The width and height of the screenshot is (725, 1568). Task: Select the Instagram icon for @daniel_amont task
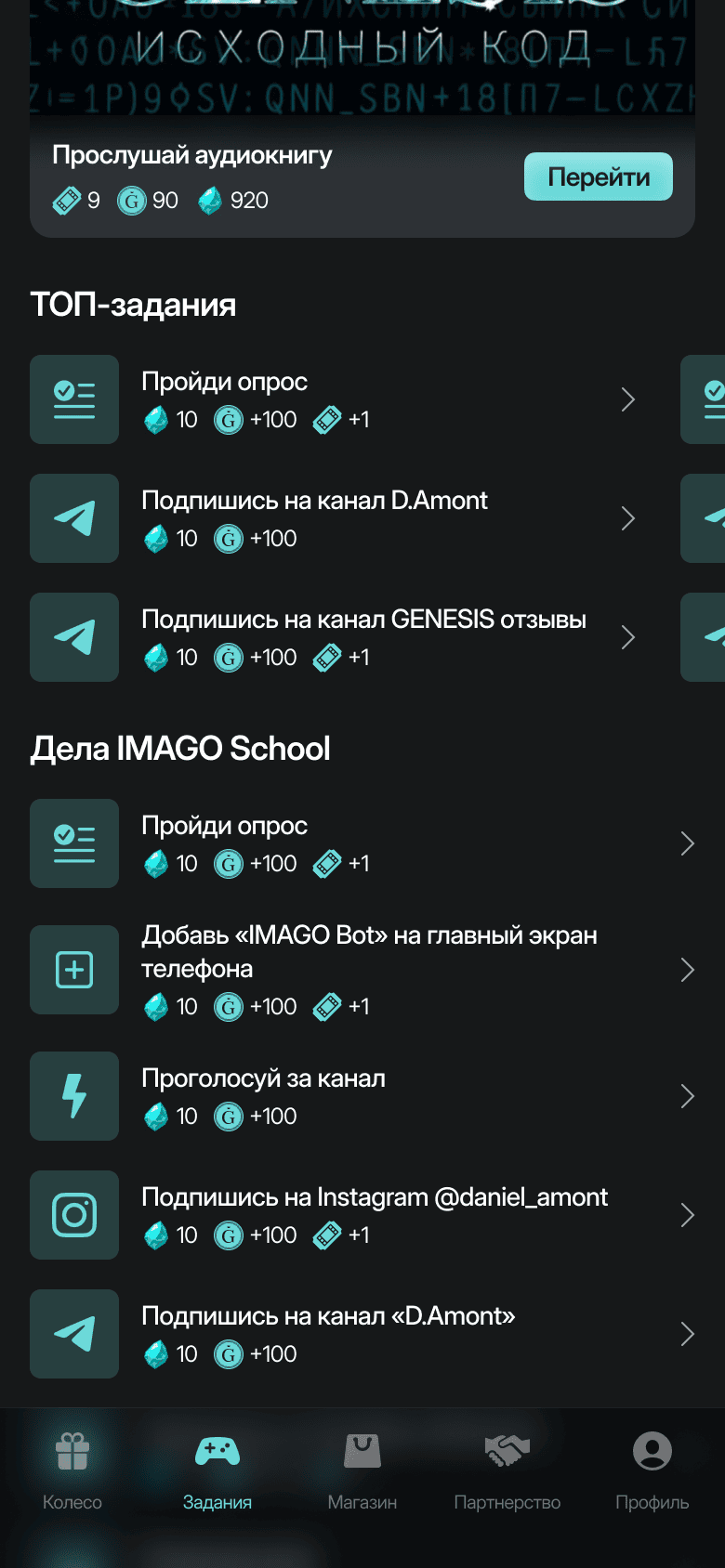pyautogui.click(x=74, y=1215)
